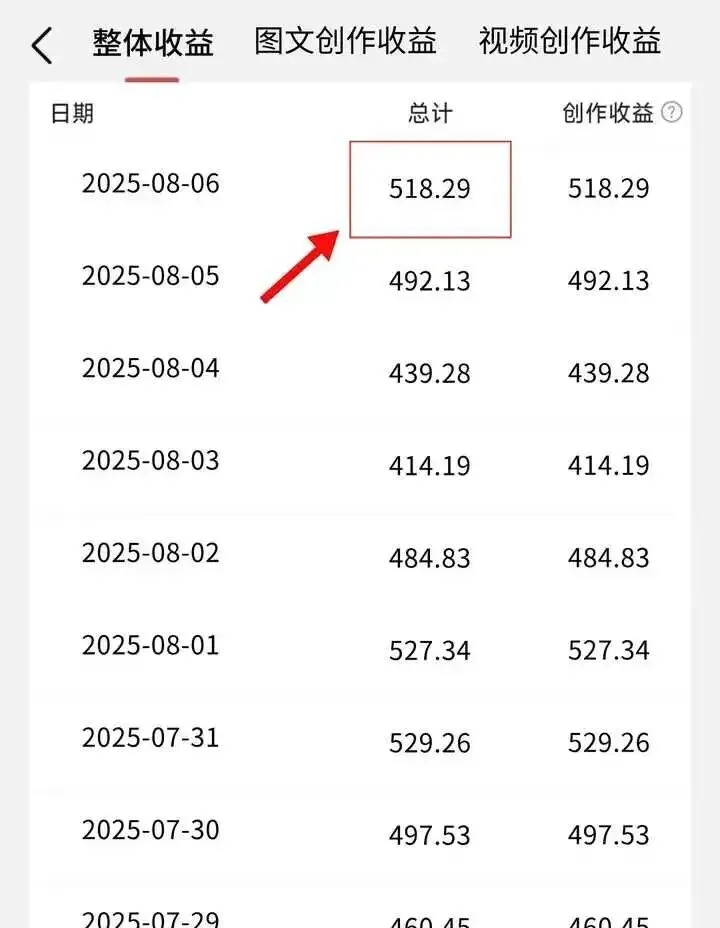Open the 2025-07-31 record
The height and width of the screenshot is (928, 720).
[x=150, y=738]
